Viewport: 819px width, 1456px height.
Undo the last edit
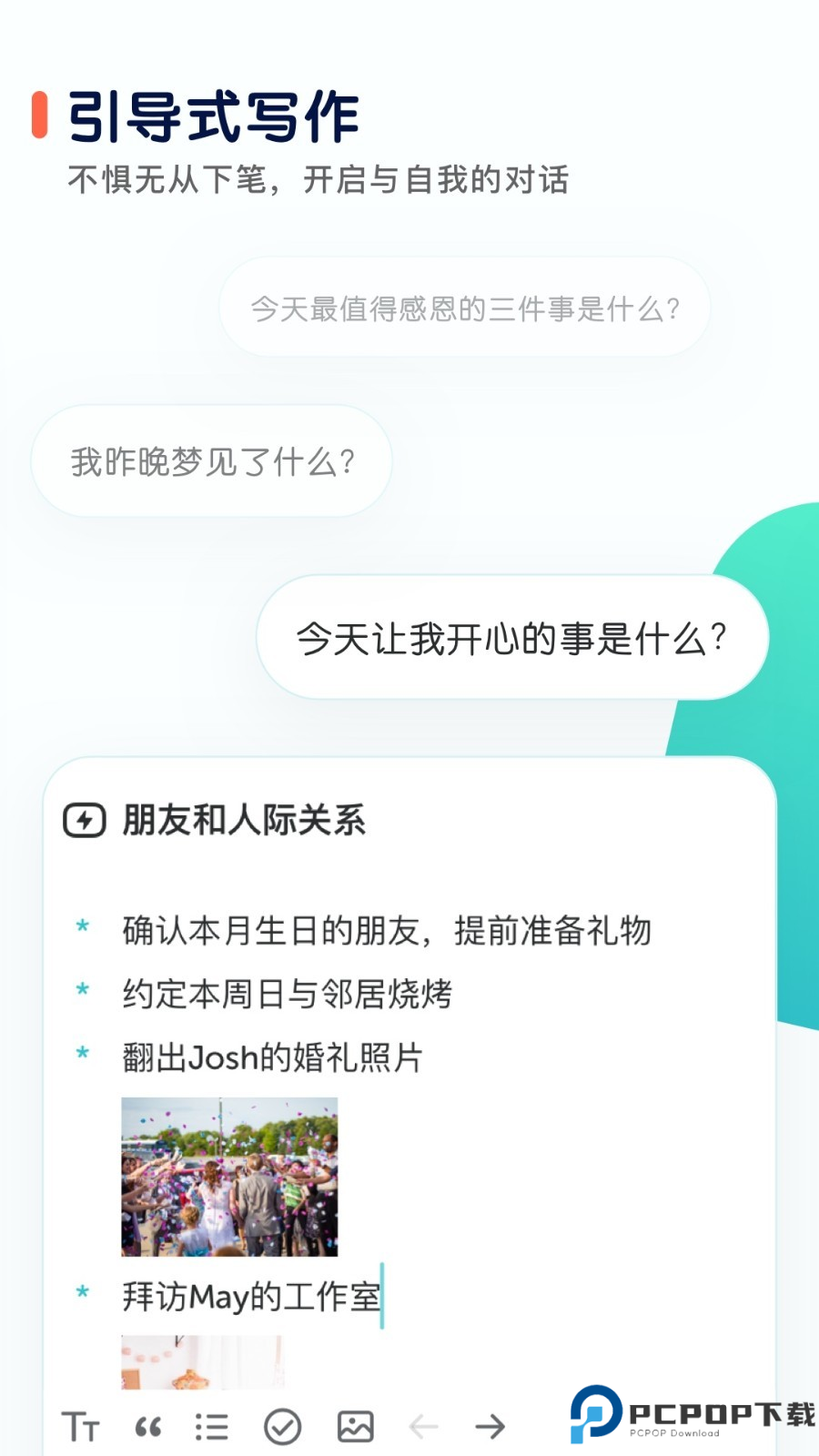coord(422,1425)
